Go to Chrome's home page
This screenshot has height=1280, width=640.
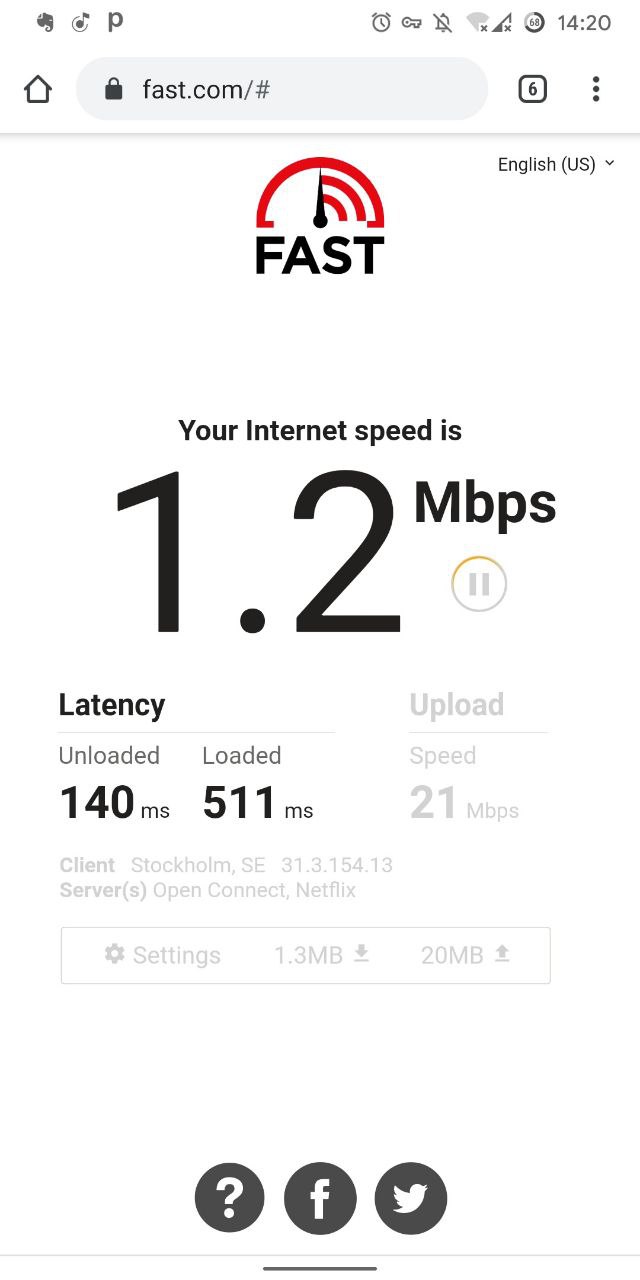(38, 90)
